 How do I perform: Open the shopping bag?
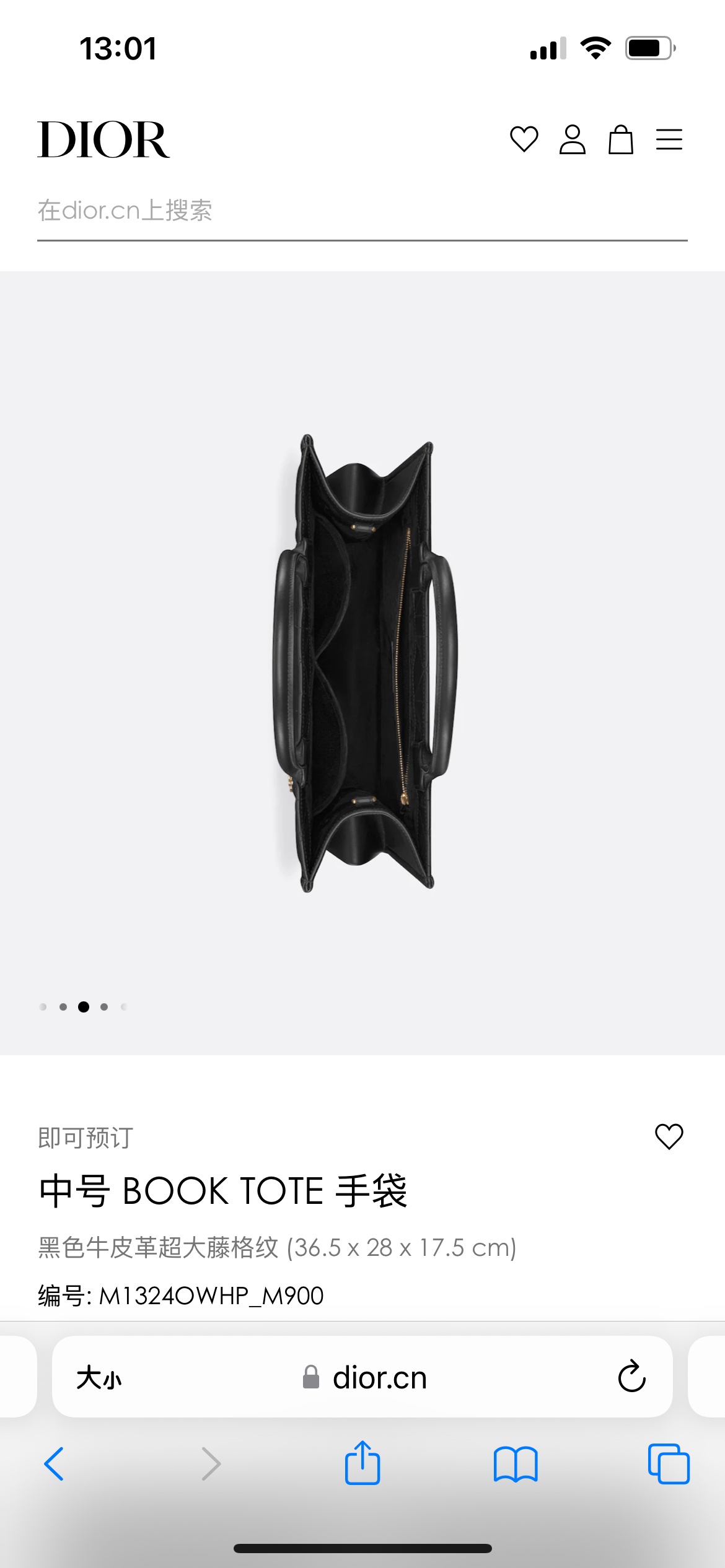620,139
